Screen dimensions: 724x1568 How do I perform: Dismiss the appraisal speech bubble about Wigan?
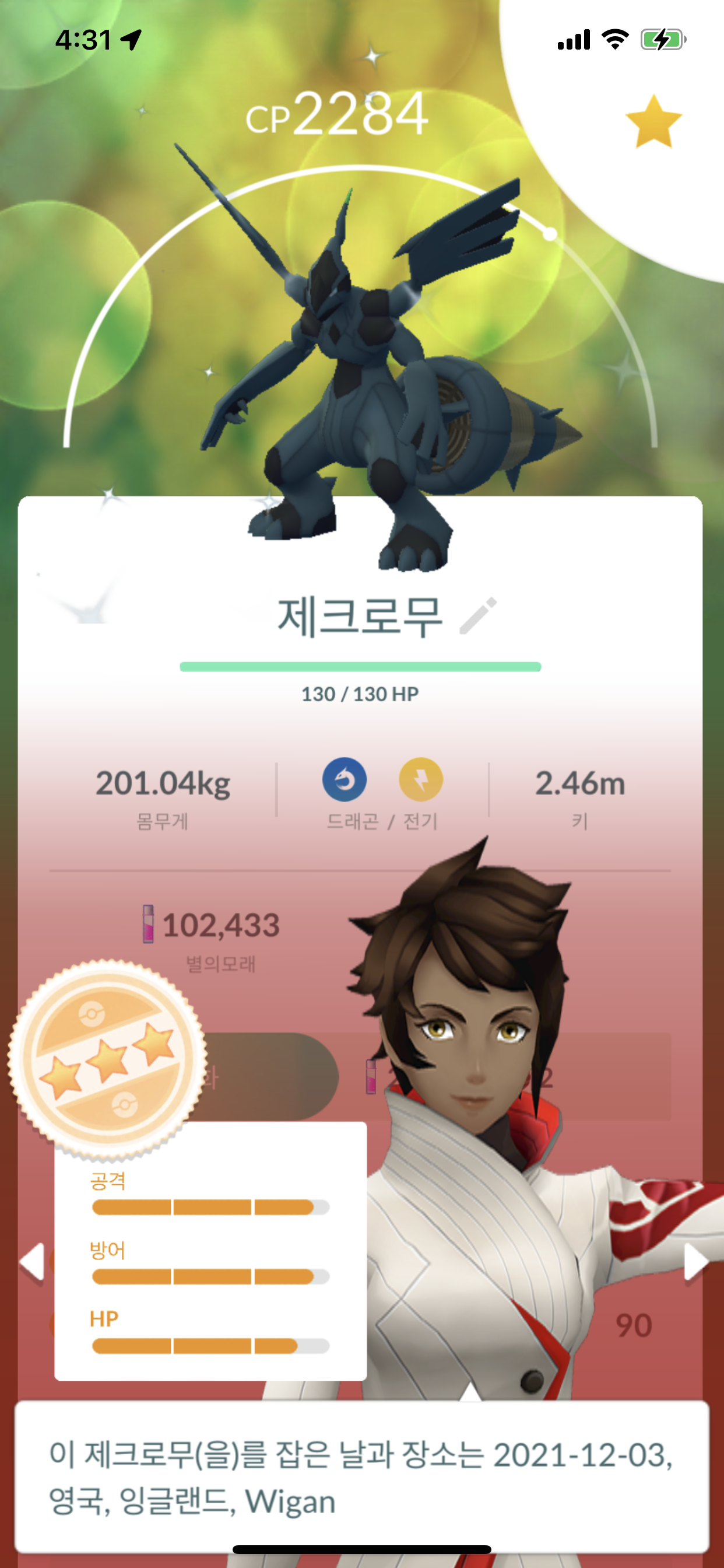click(362, 1478)
